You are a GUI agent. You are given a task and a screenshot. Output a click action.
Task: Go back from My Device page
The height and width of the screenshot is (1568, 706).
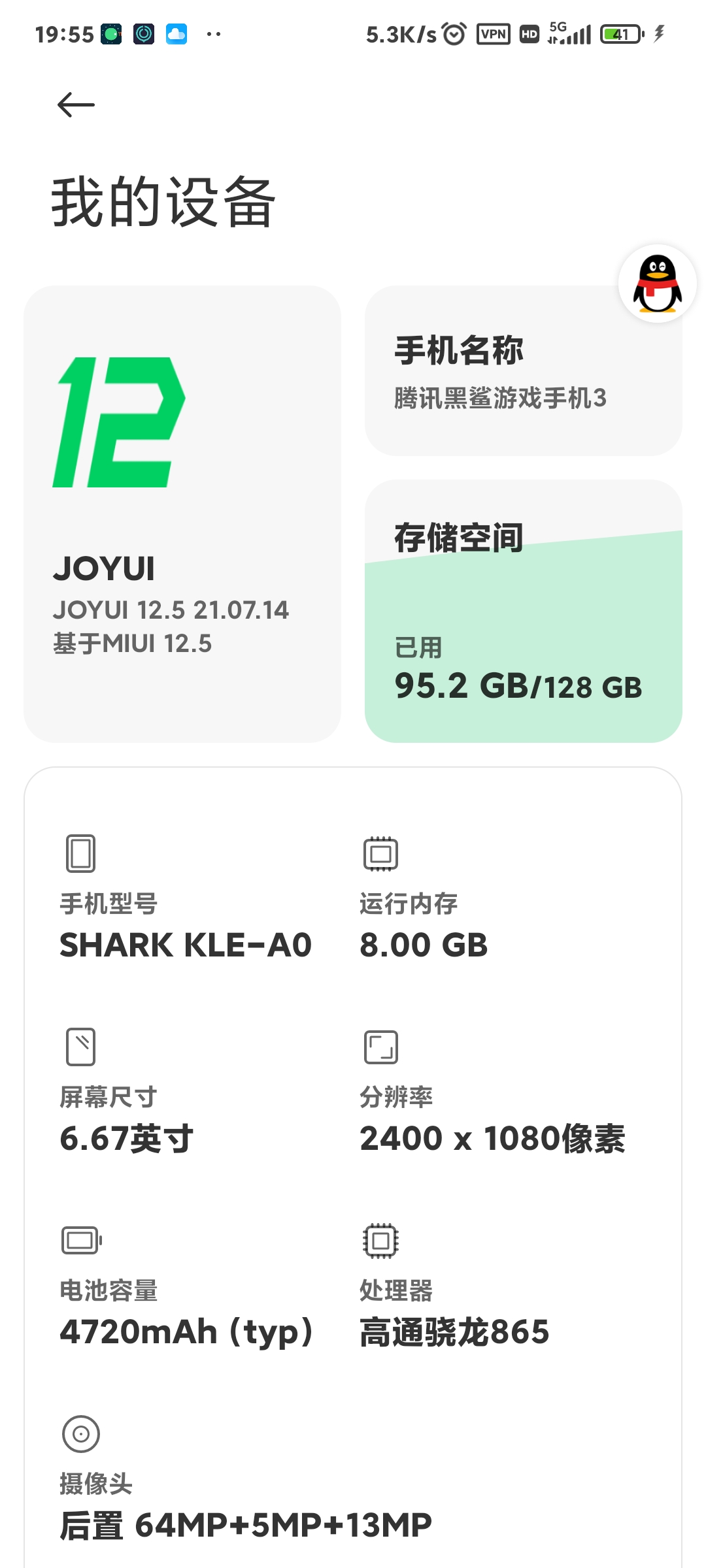coord(76,105)
